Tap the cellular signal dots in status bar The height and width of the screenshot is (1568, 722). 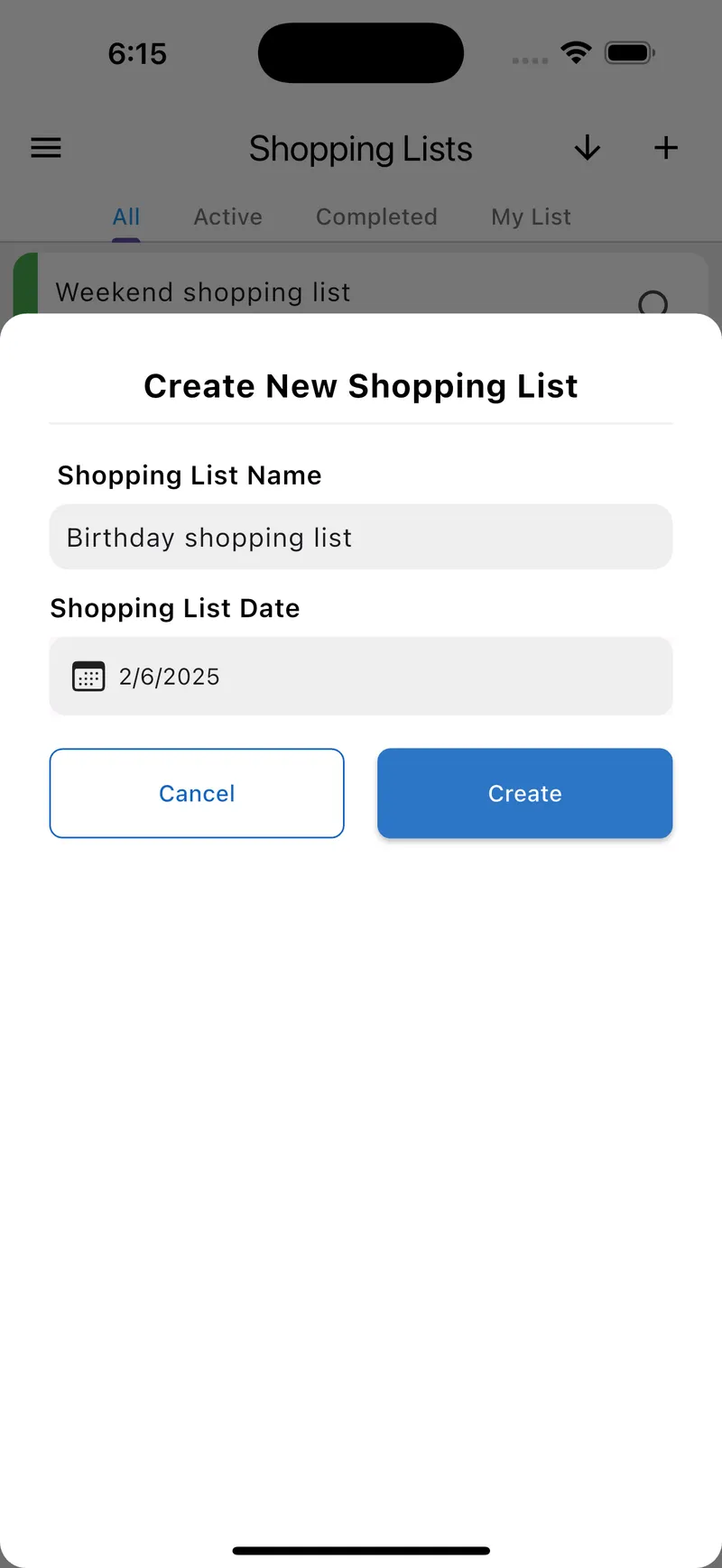pyautogui.click(x=529, y=60)
